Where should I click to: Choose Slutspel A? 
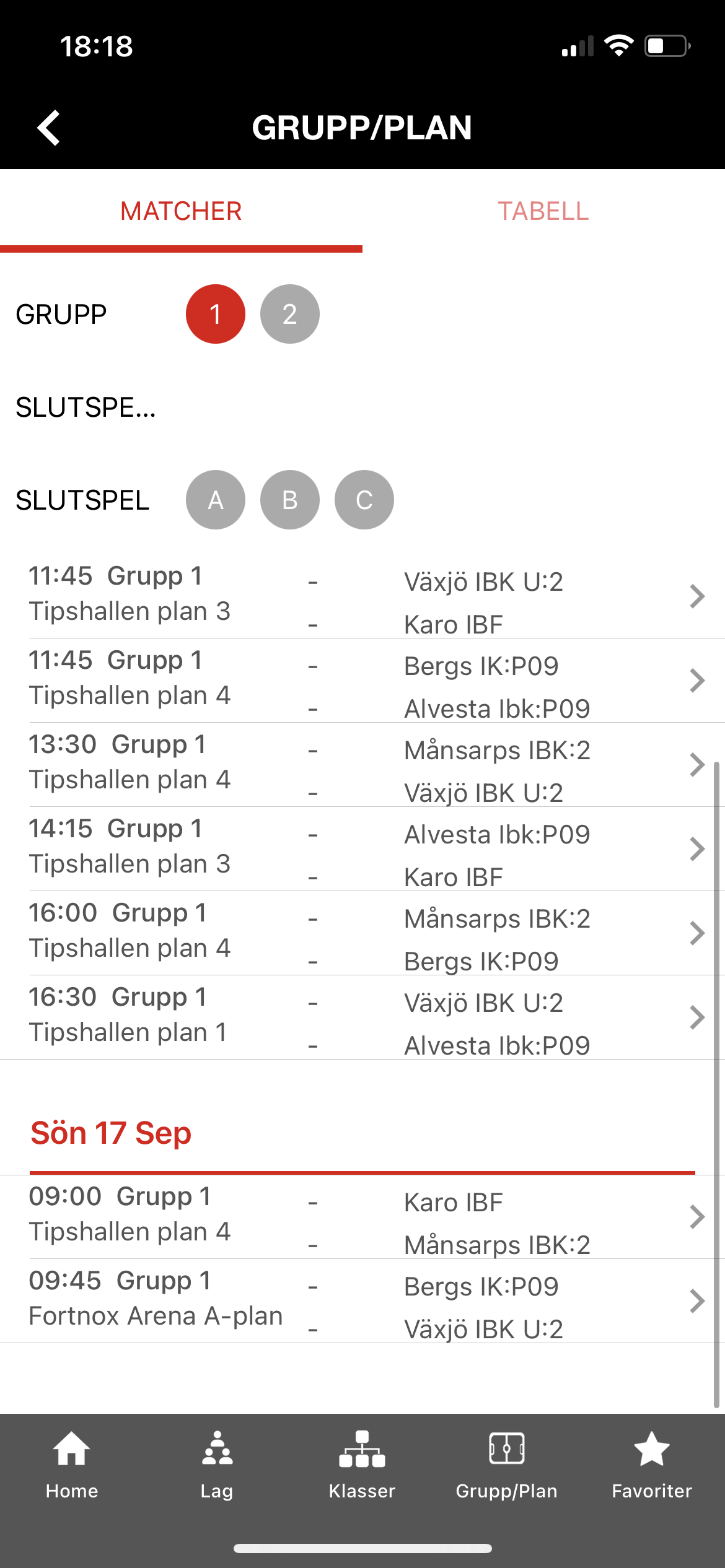215,500
